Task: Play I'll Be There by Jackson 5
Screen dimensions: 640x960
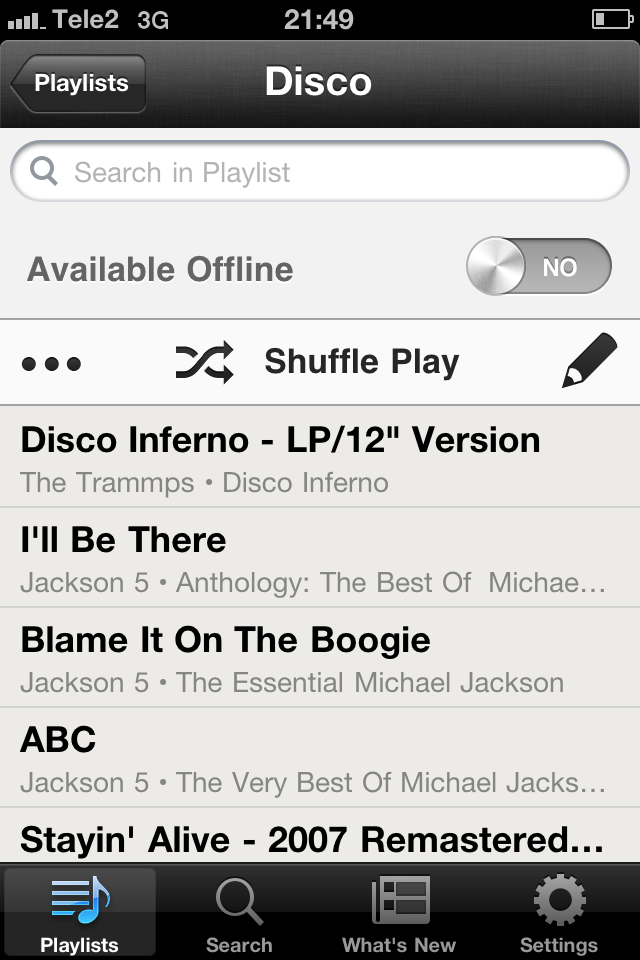Action: coord(320,558)
